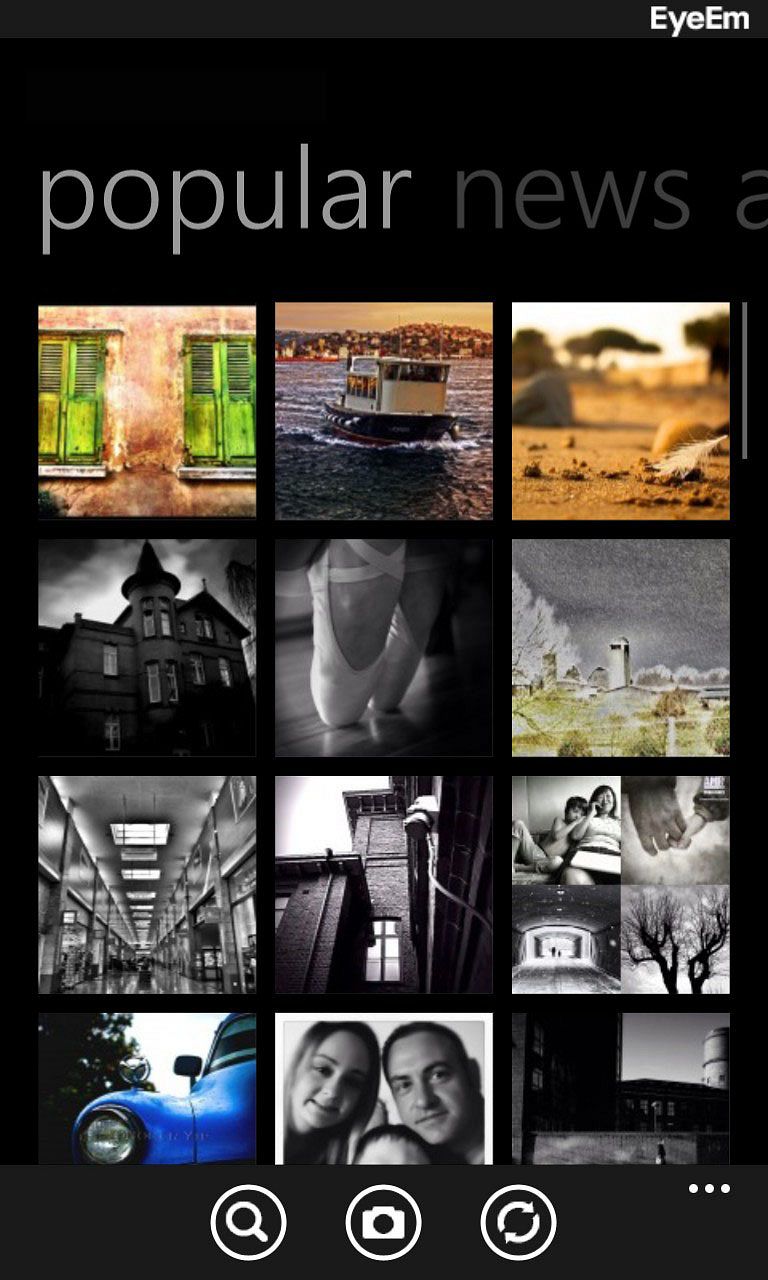
Task: Switch to the news tab
Action: pos(572,194)
